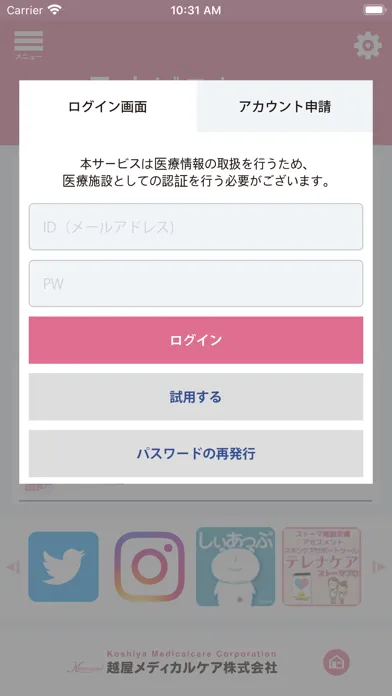Tap パスワードの再発行 to reissue the password
Image resolution: width=392 pixels, height=696 pixels.
click(x=196, y=453)
